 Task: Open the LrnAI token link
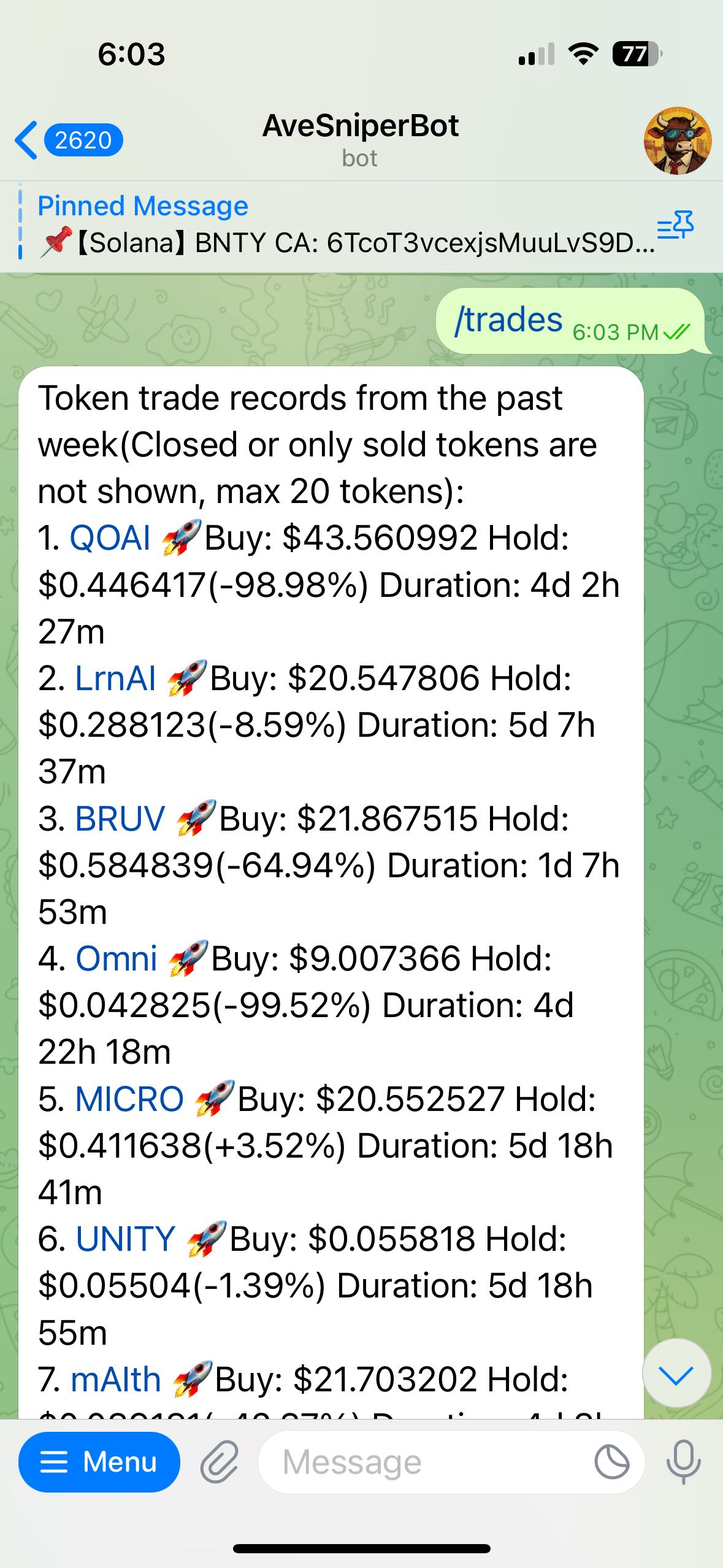[115, 679]
